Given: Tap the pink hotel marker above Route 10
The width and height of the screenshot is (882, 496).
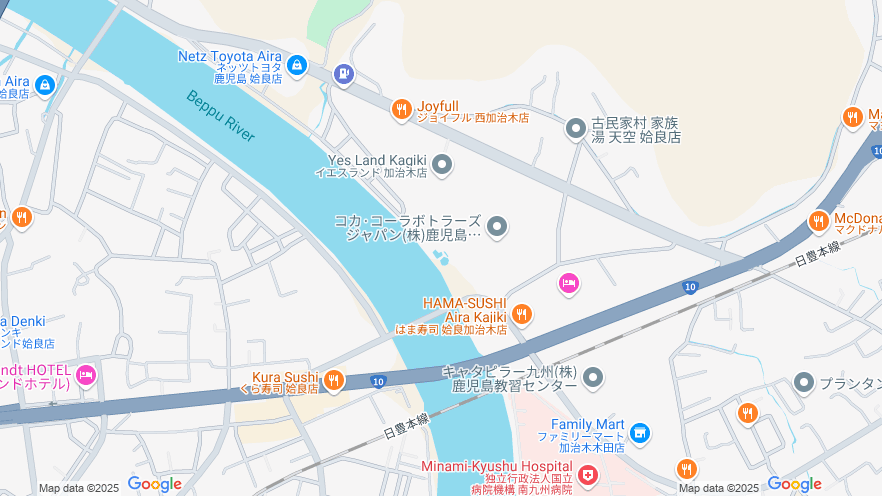Looking at the screenshot, I should pos(569,284).
